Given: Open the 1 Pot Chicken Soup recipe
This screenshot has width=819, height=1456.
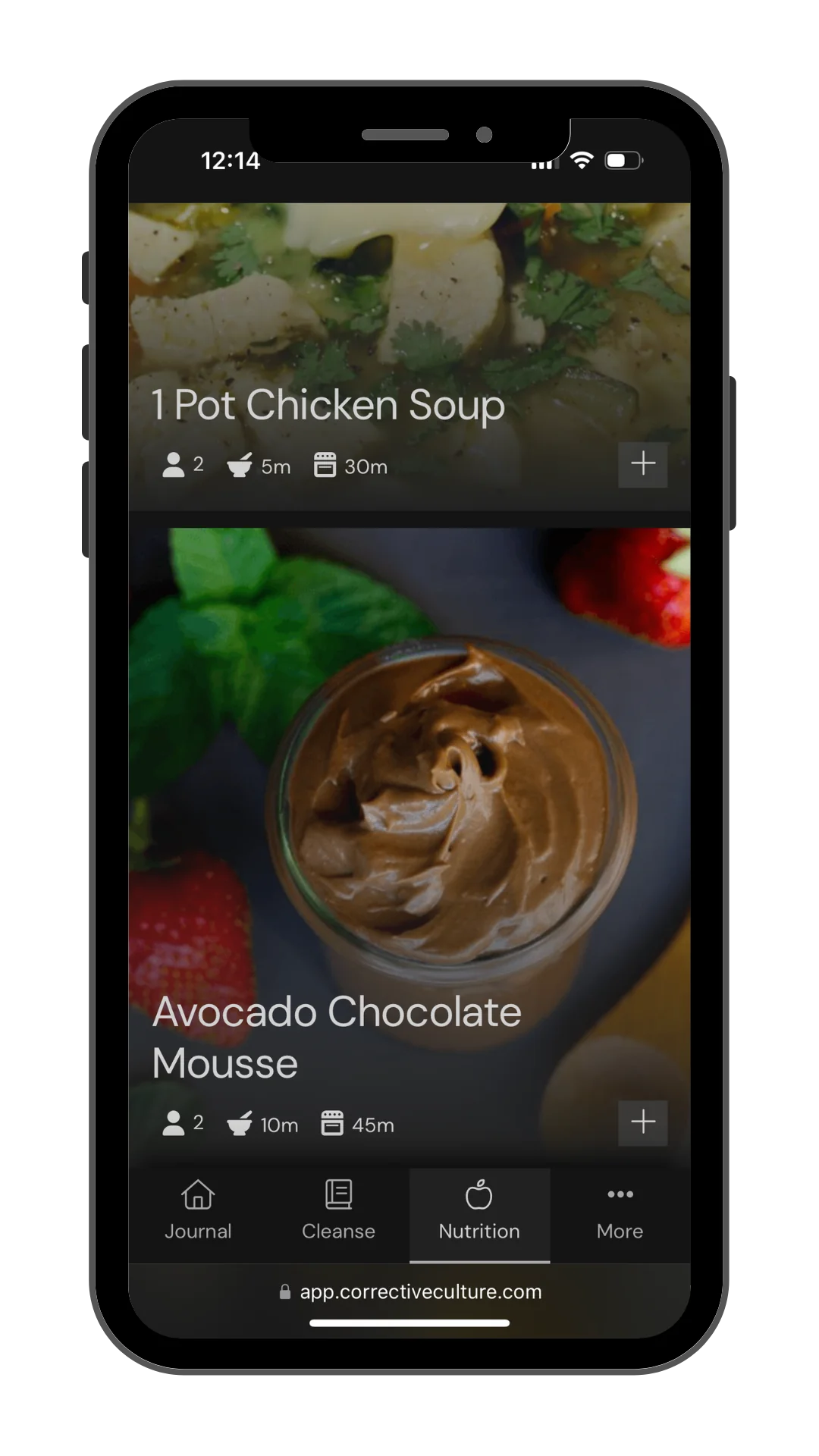Looking at the screenshot, I should 328,405.
